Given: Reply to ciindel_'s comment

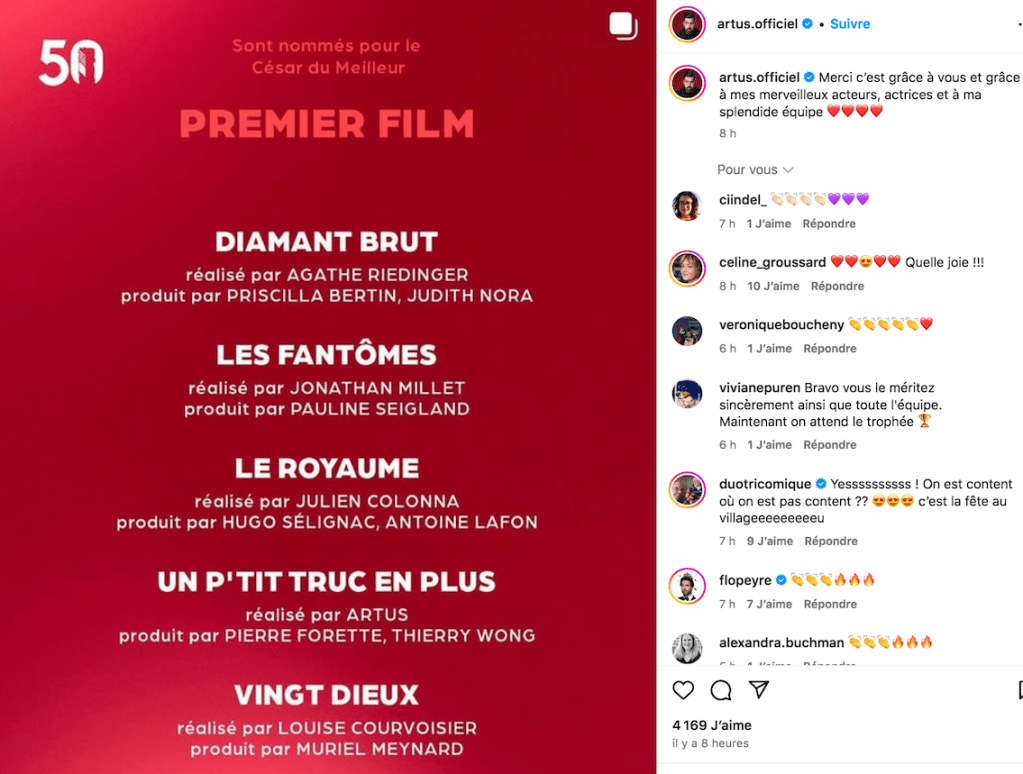Looking at the screenshot, I should click(x=829, y=224).
